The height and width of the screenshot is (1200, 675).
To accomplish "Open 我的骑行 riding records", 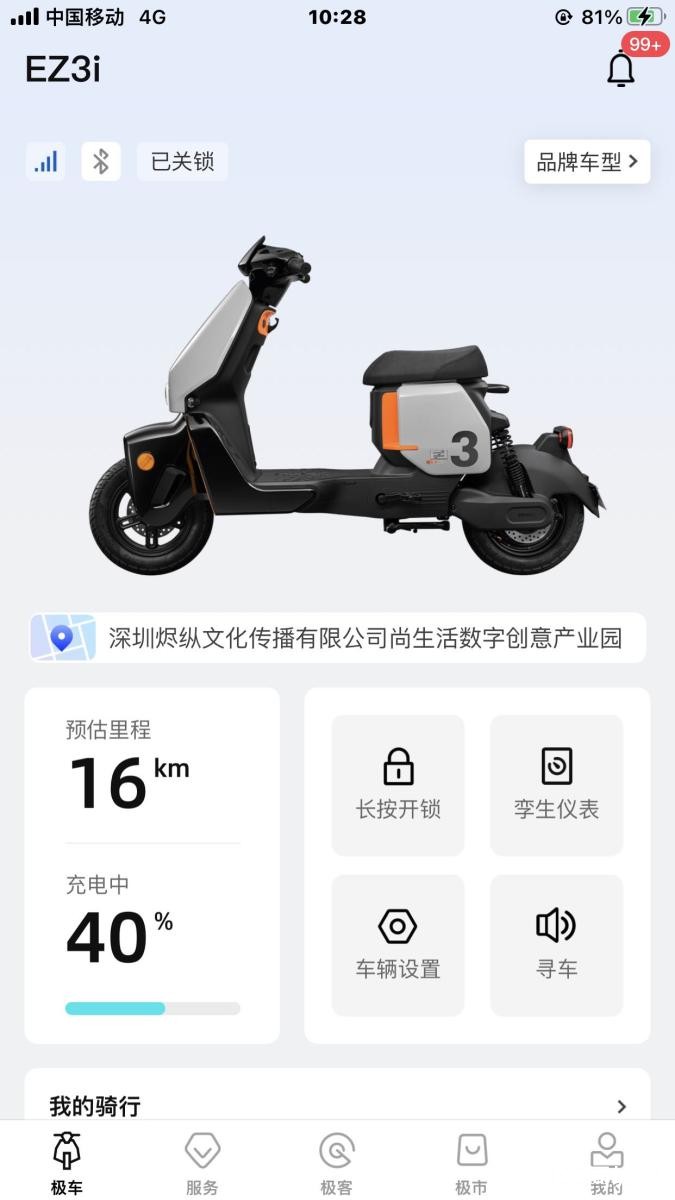I will pyautogui.click(x=338, y=1105).
